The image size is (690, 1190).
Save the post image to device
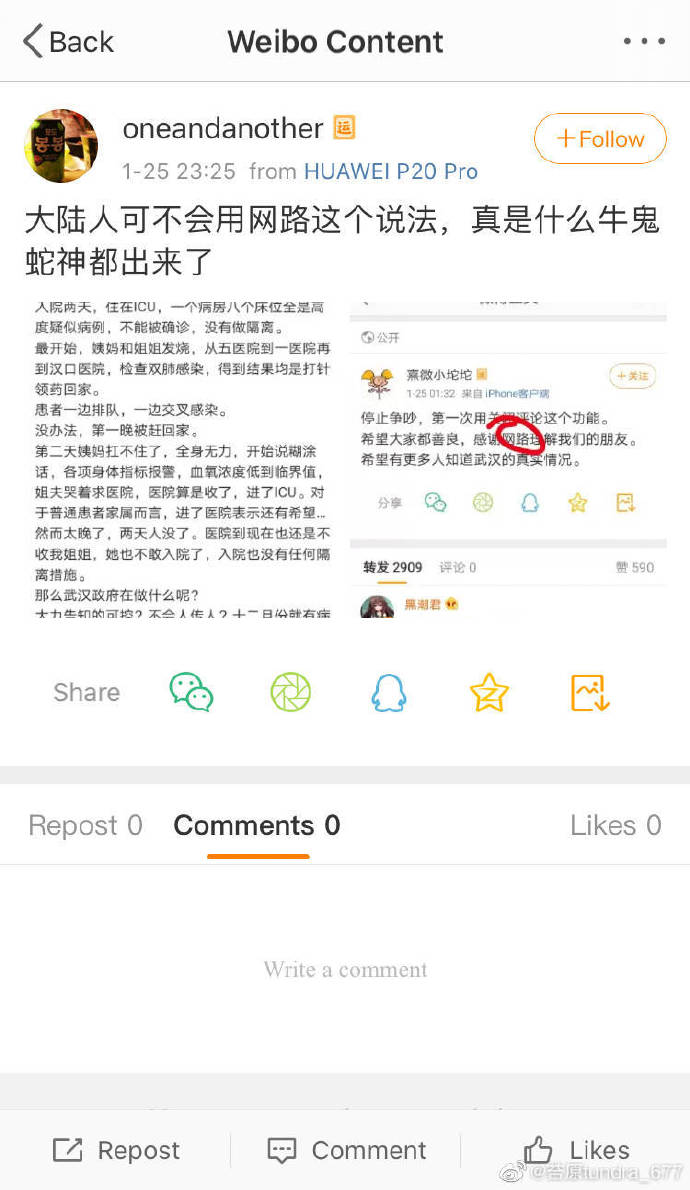coord(589,692)
